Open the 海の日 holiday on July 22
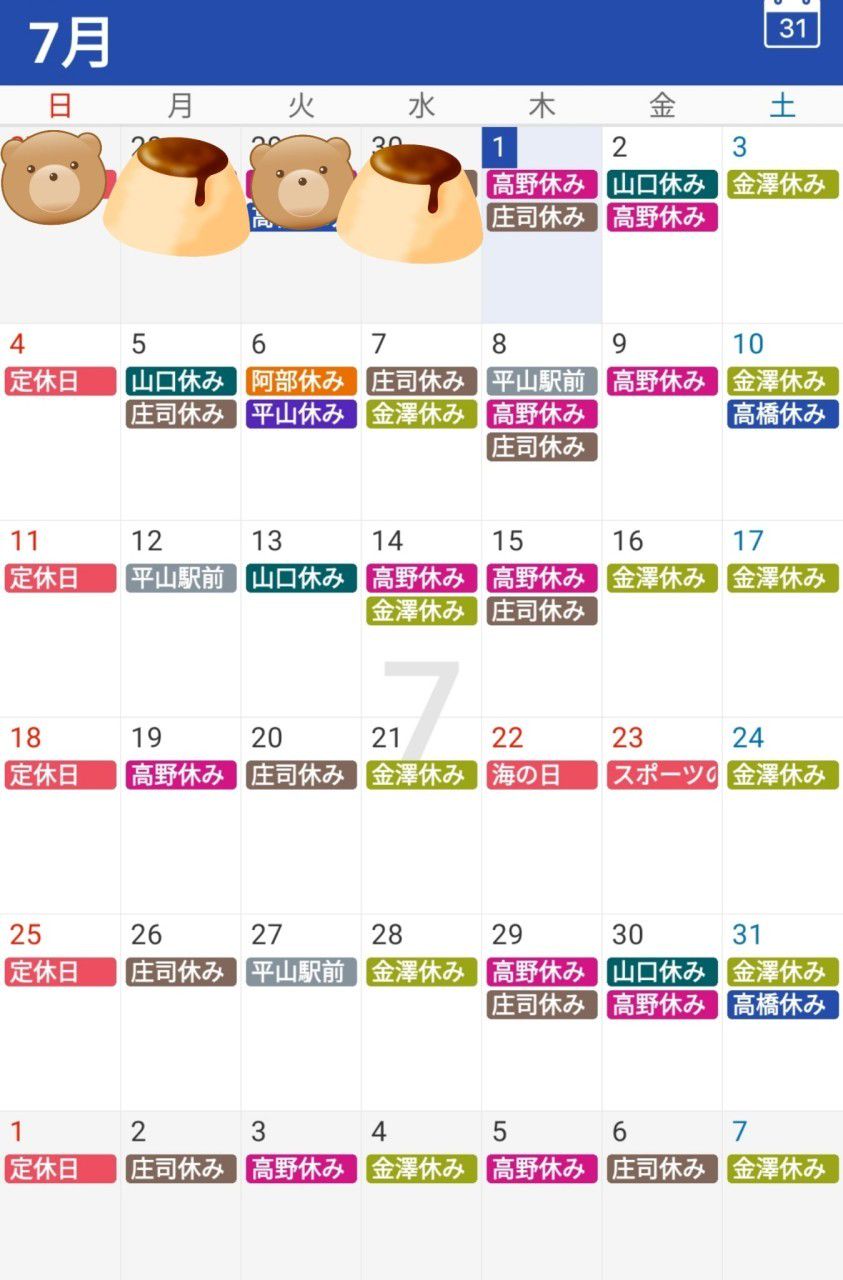Image resolution: width=843 pixels, height=1280 pixels. (542, 775)
